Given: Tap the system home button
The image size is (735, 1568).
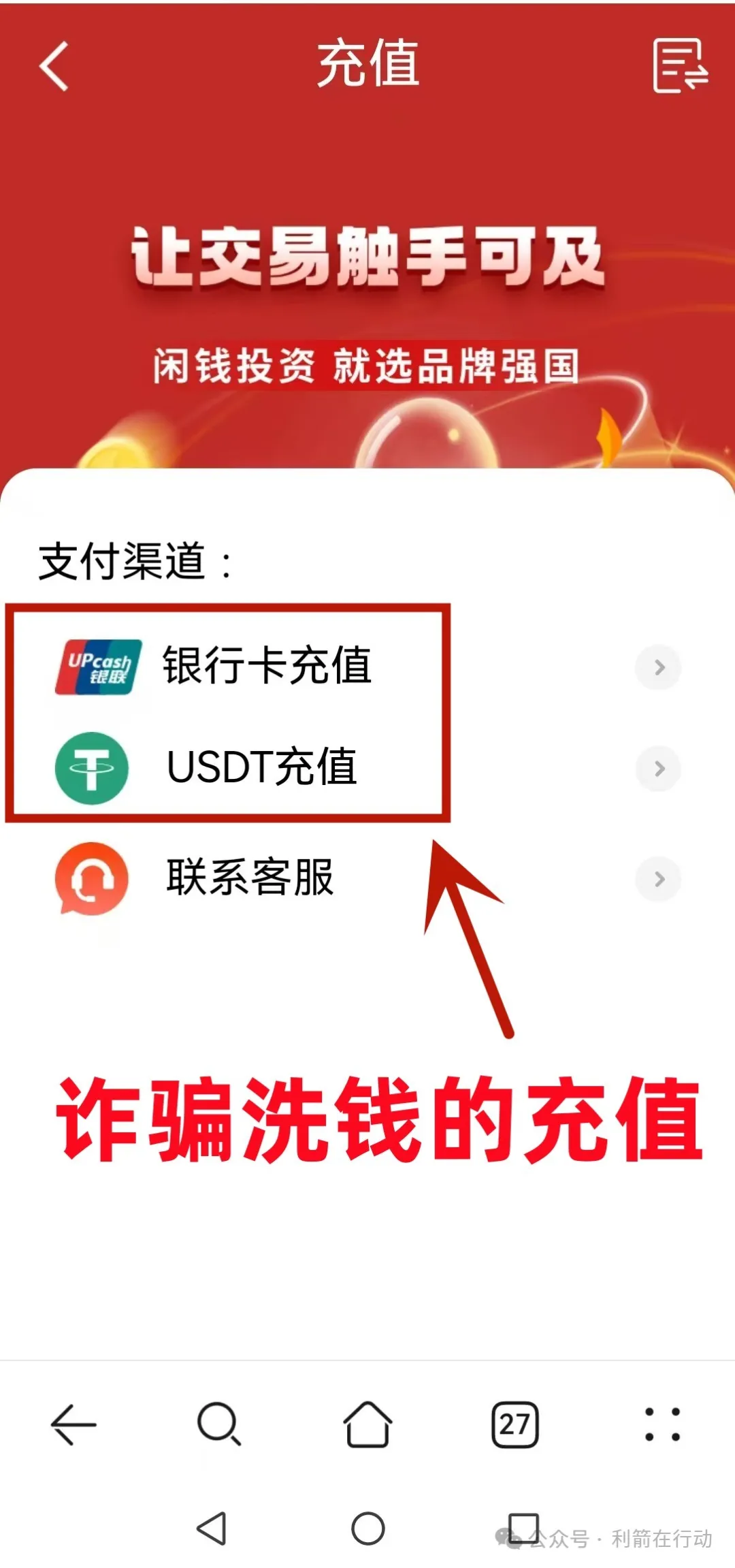Looking at the screenshot, I should (x=367, y=1529).
